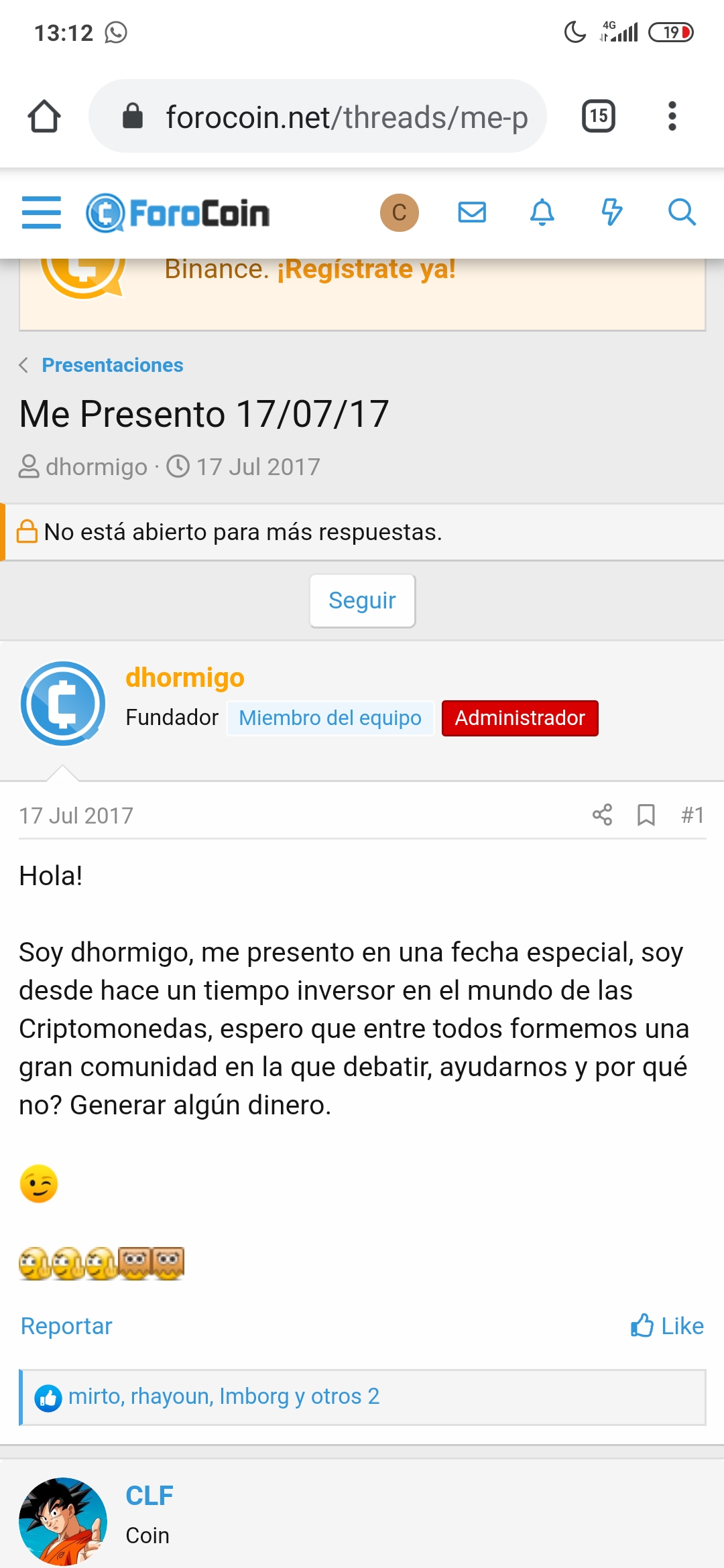The height and width of the screenshot is (1568, 724).
Task: Go to the browser home page
Action: (x=44, y=117)
